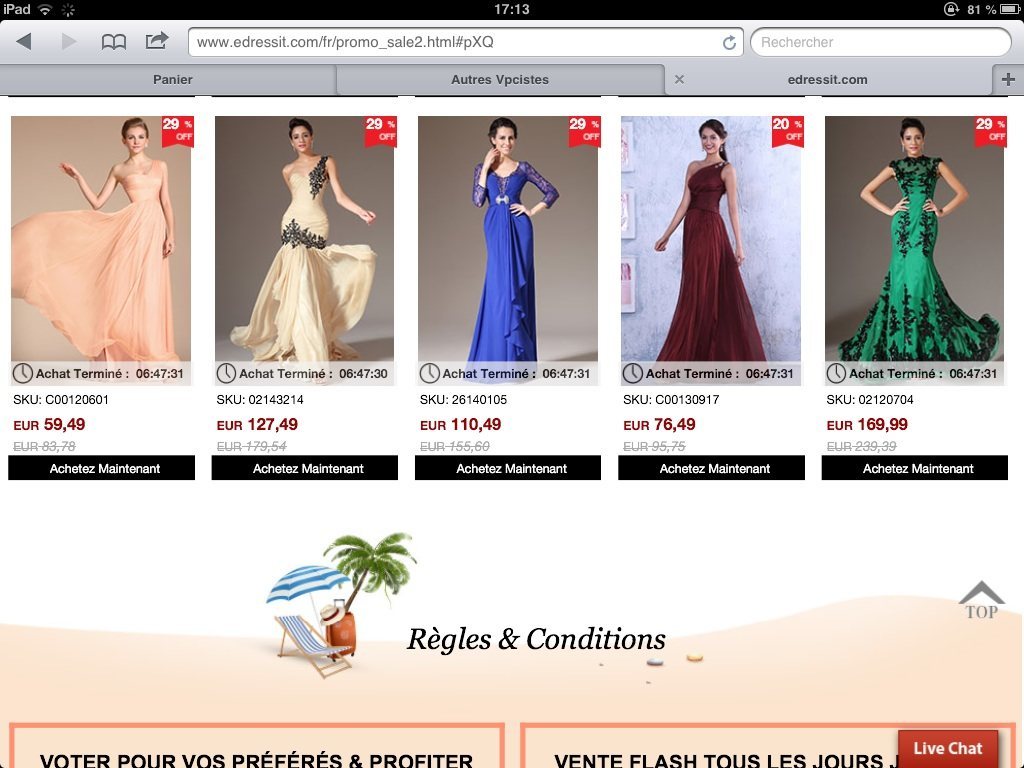
Task: View the burgundy dress SKU C00130917
Action: click(711, 240)
